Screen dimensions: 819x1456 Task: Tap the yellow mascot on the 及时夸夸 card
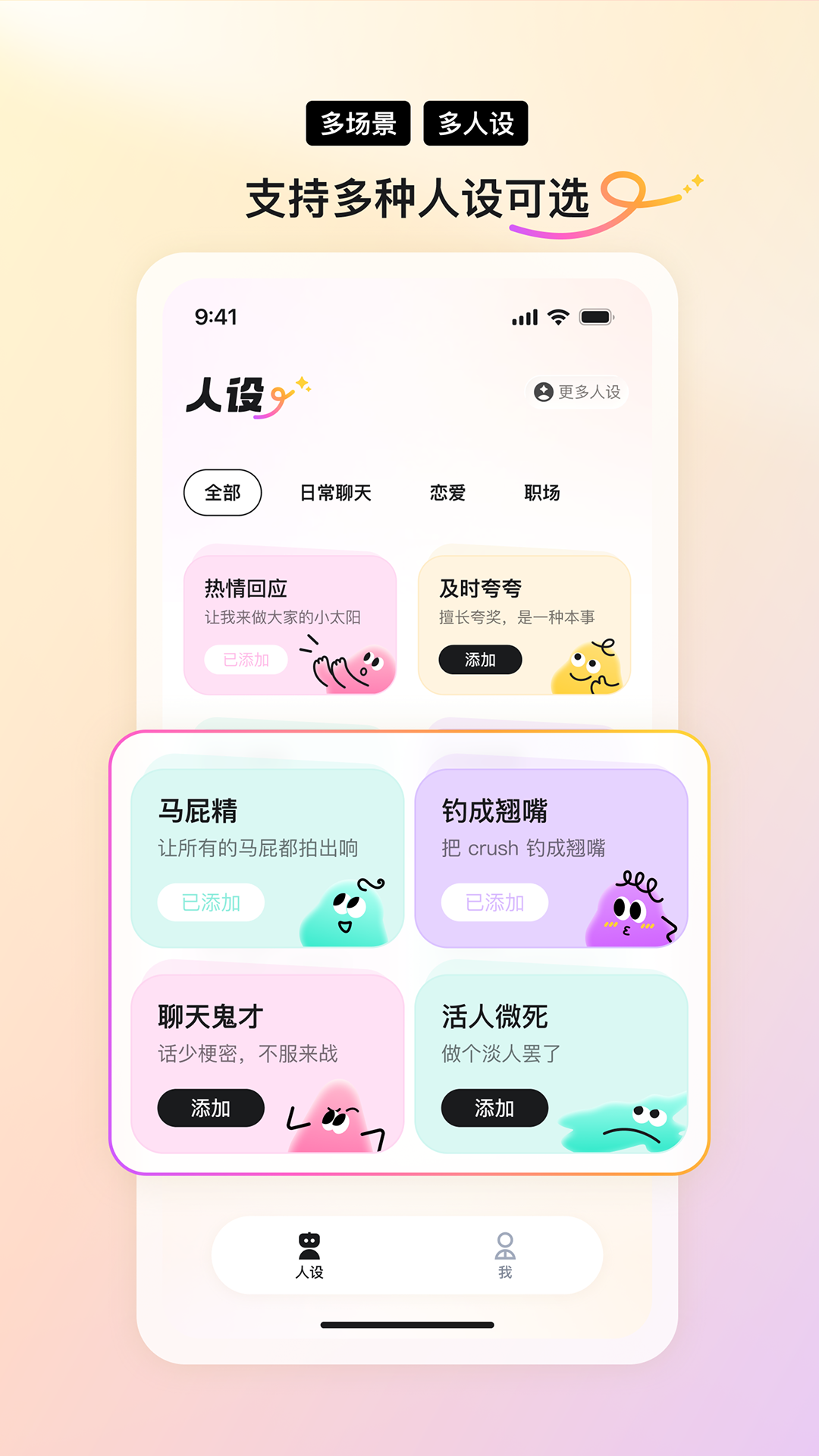[588, 665]
